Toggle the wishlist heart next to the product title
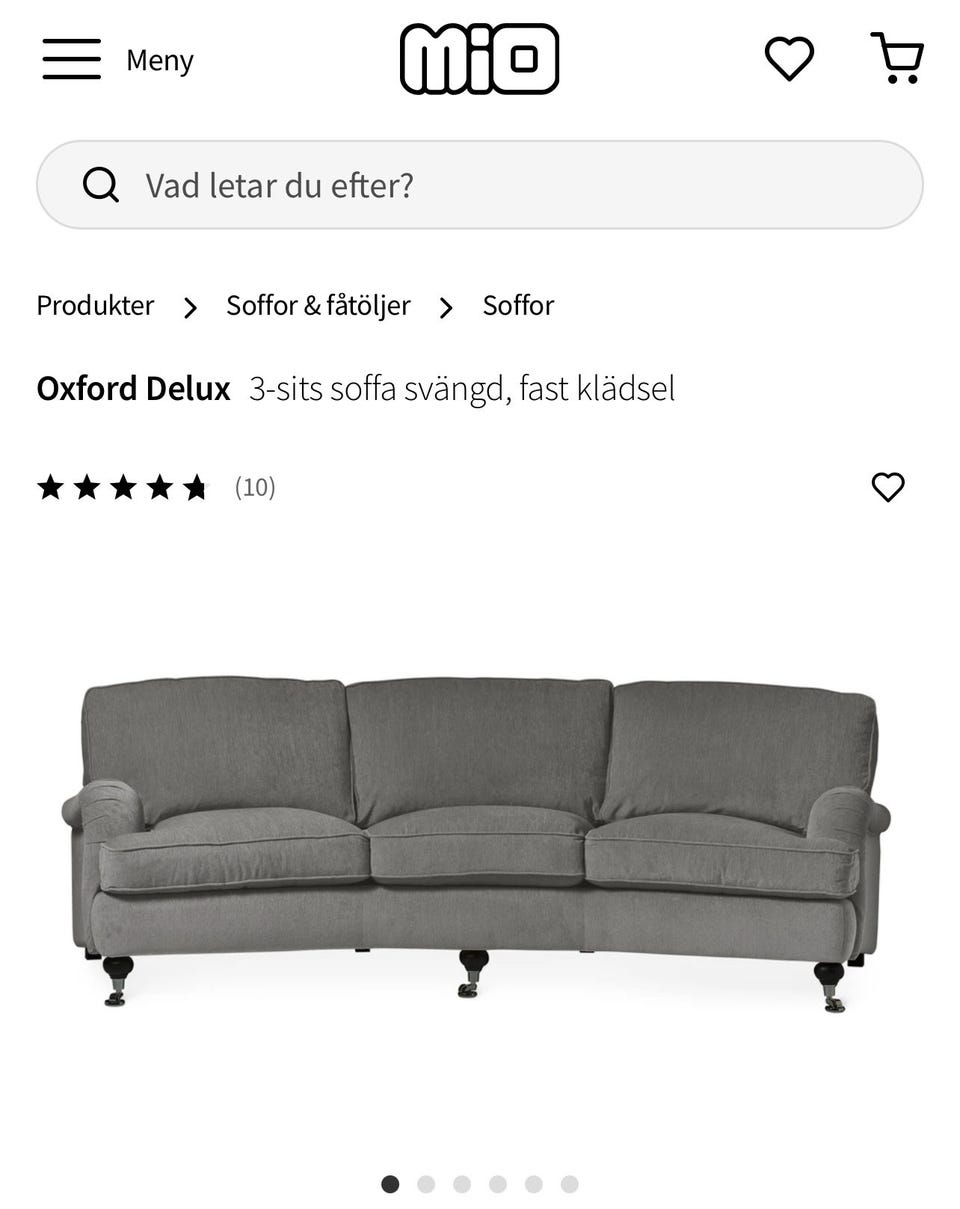Viewport: 960px width, 1209px height. click(x=889, y=488)
